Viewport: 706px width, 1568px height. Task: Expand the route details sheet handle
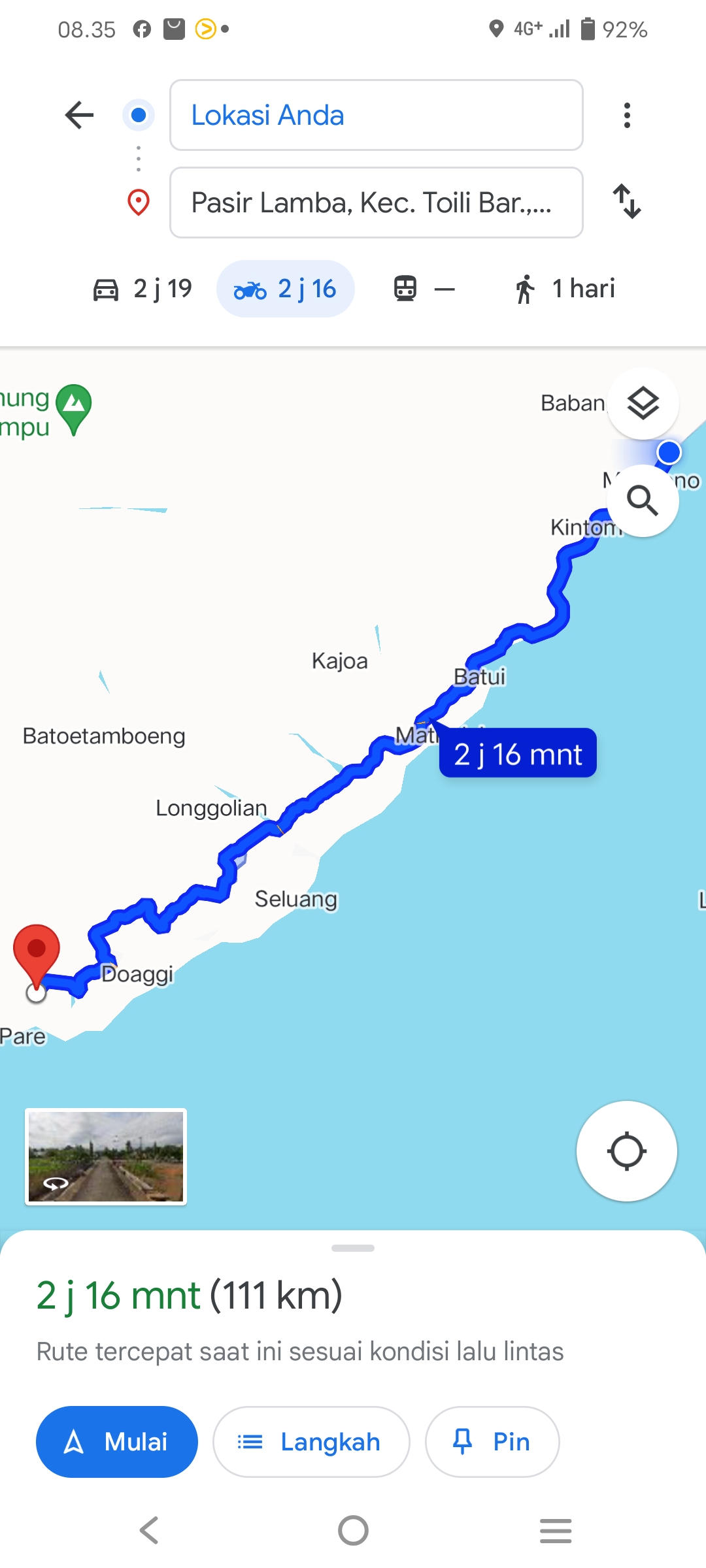[353, 1248]
